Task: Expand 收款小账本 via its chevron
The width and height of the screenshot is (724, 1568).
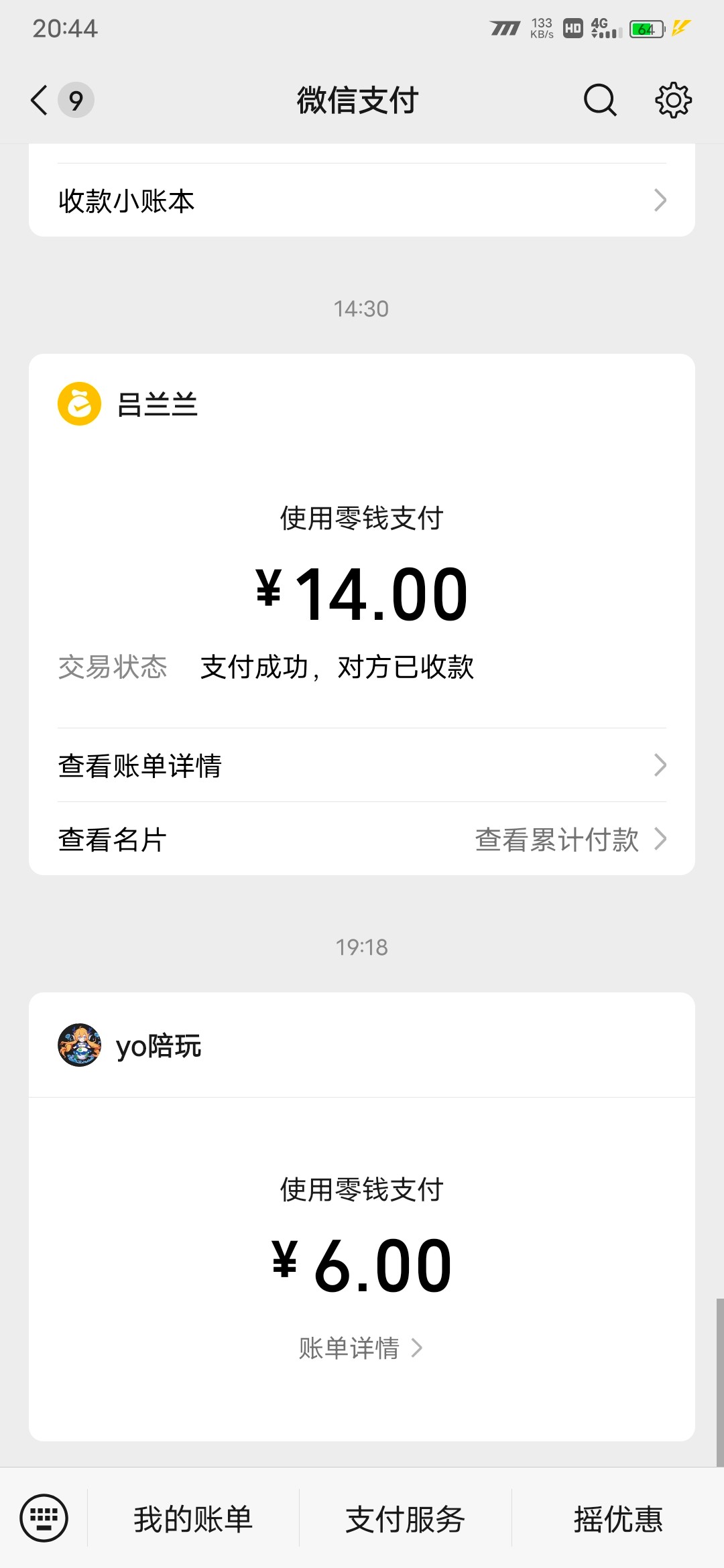Action: [660, 200]
